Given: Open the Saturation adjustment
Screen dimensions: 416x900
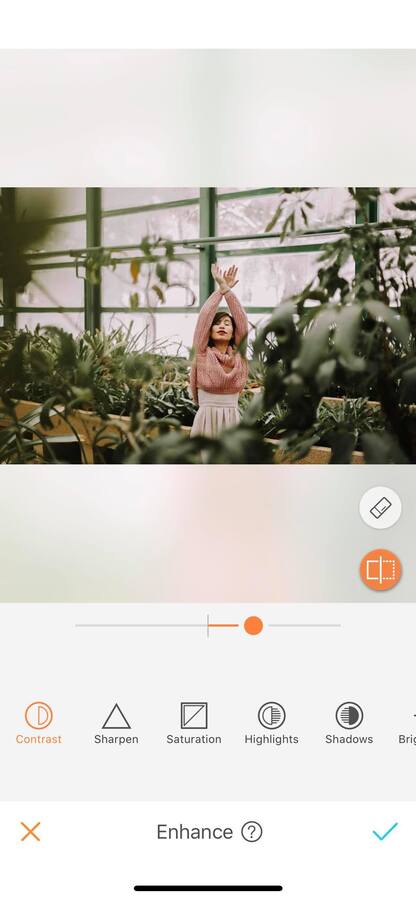Looking at the screenshot, I should (194, 723).
